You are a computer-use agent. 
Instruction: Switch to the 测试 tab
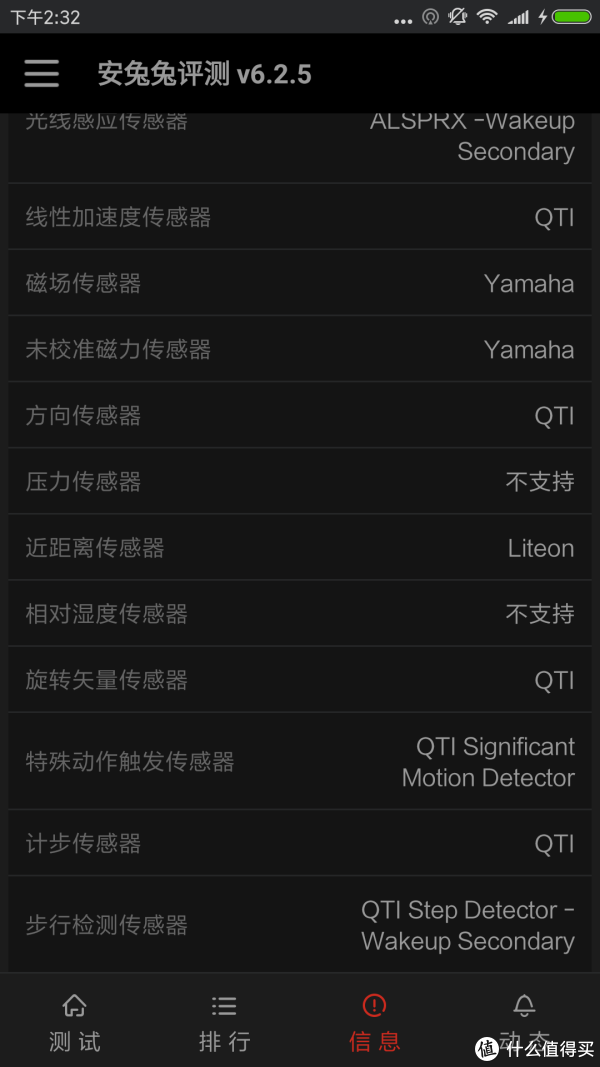(x=75, y=1023)
